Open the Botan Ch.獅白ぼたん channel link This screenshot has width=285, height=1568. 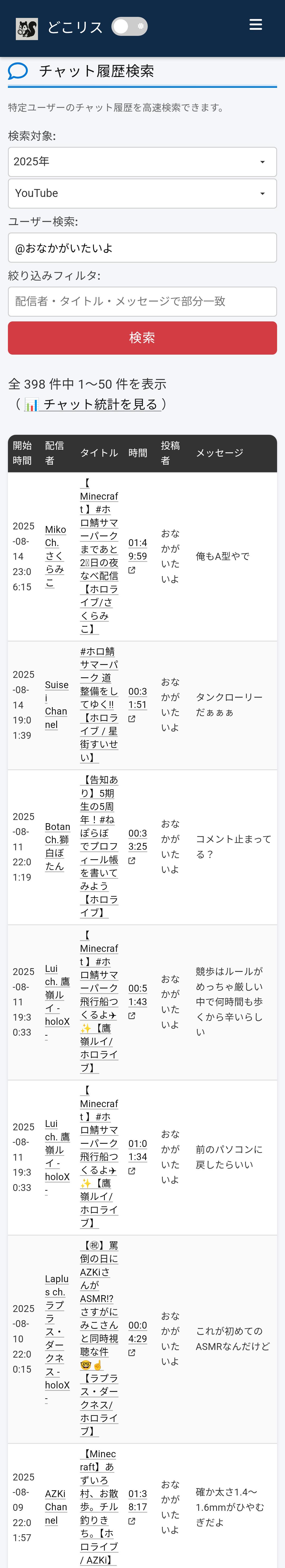coord(57,846)
